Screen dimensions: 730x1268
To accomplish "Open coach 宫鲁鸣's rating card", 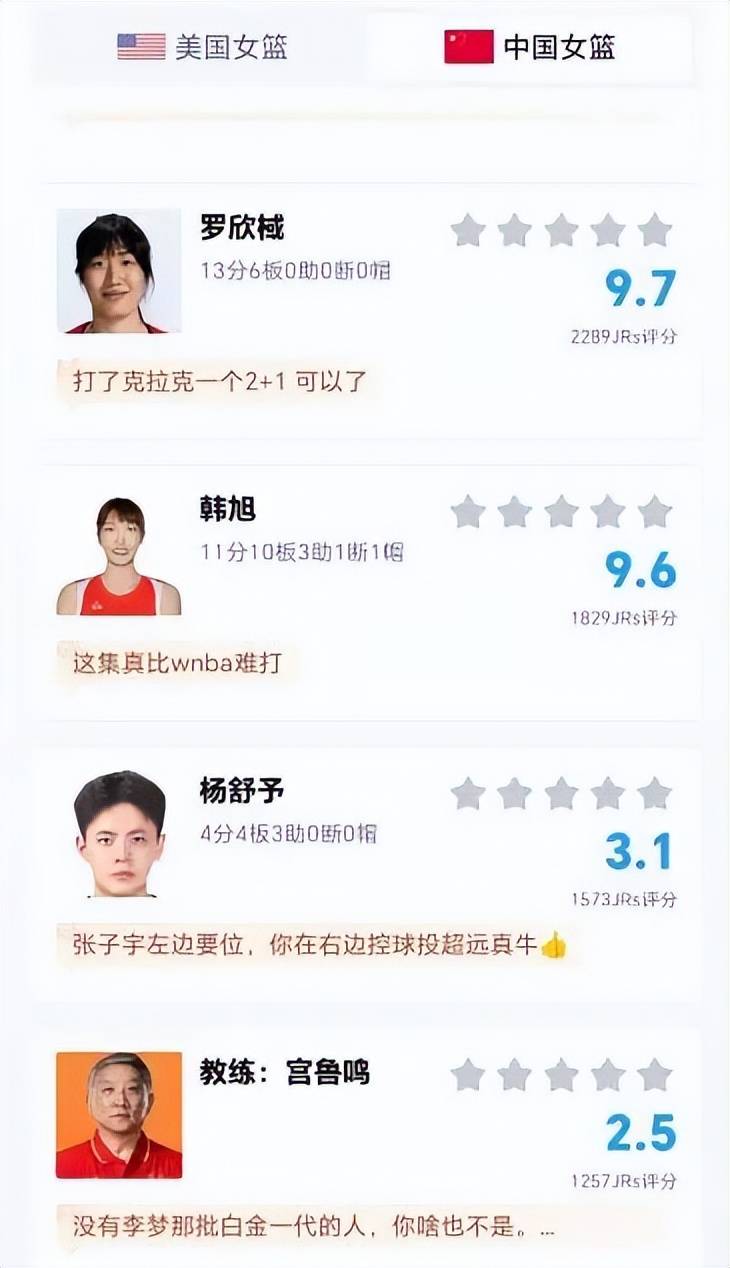I will (366, 1148).
